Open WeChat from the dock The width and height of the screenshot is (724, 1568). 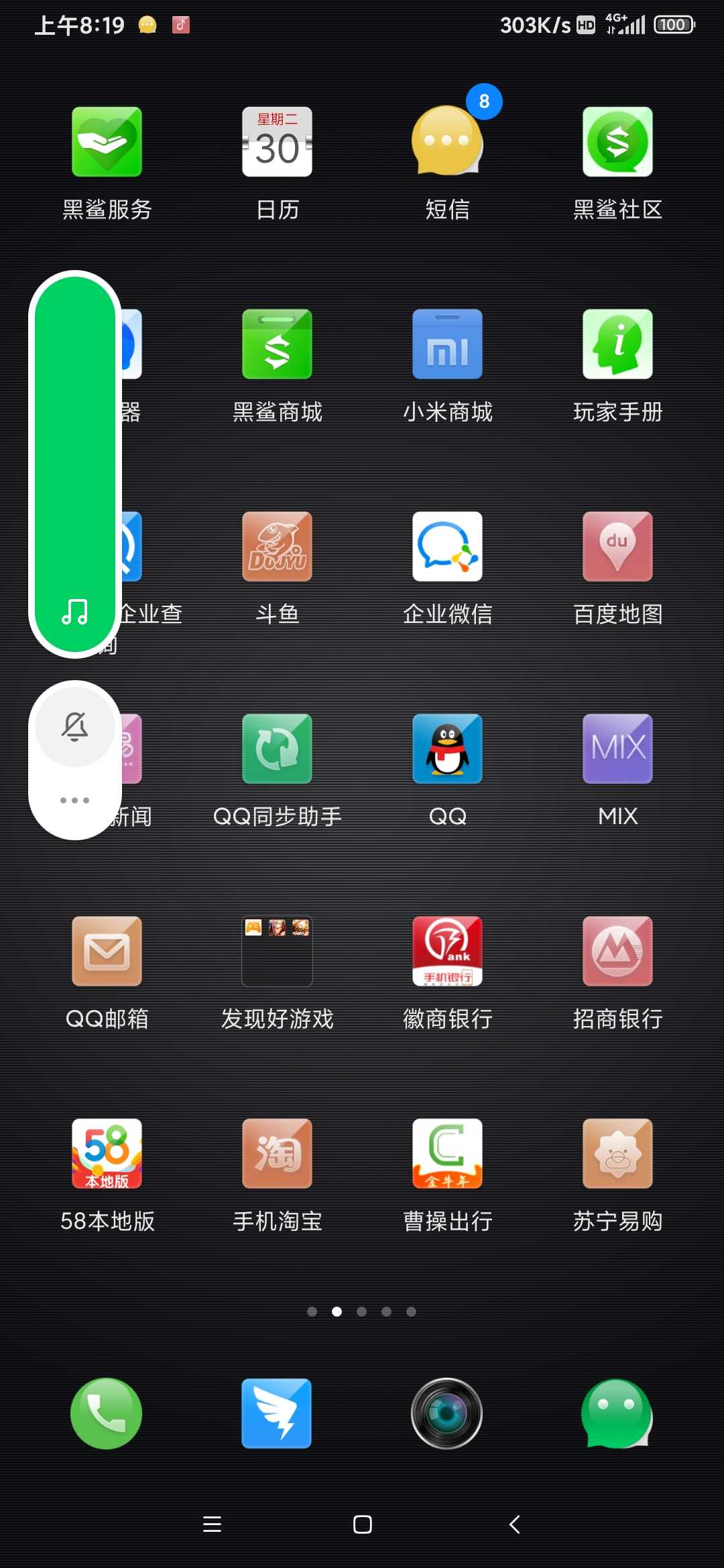617,1413
